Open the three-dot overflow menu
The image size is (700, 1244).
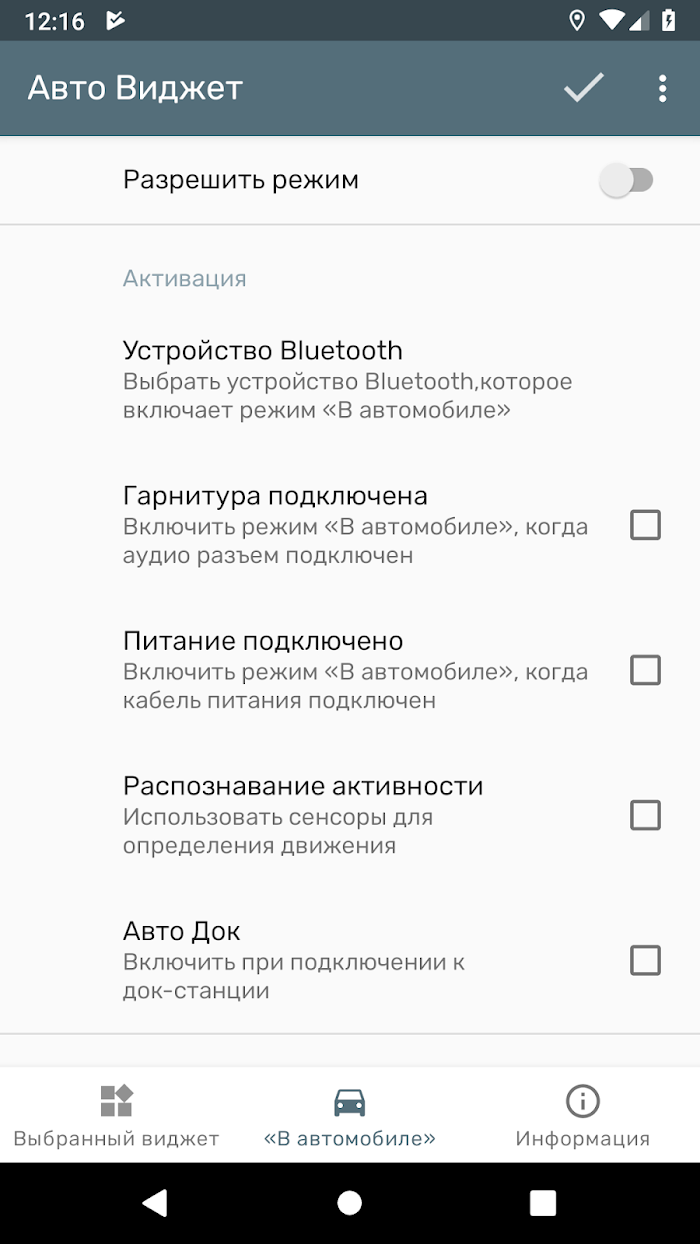click(x=662, y=88)
